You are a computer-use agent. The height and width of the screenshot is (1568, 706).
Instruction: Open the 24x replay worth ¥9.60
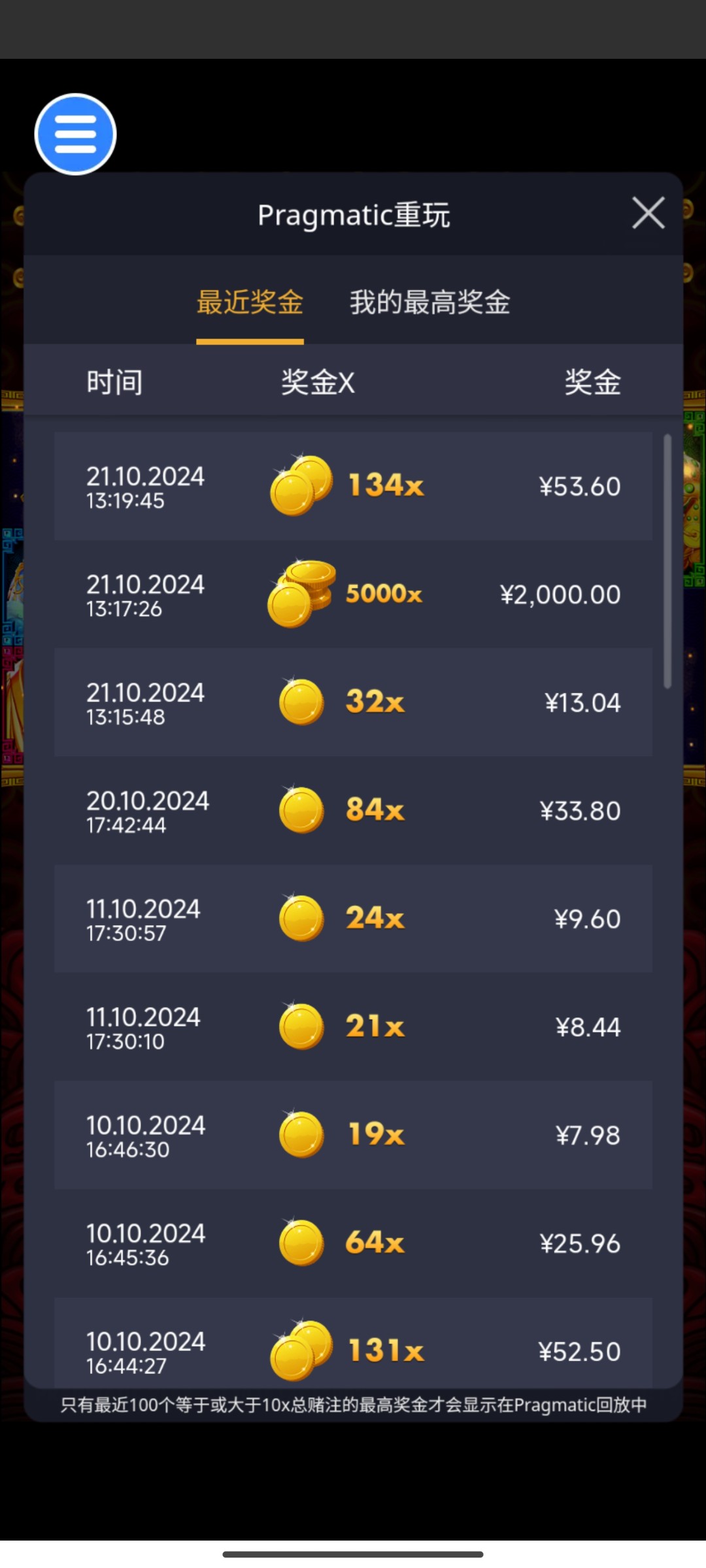[353, 919]
